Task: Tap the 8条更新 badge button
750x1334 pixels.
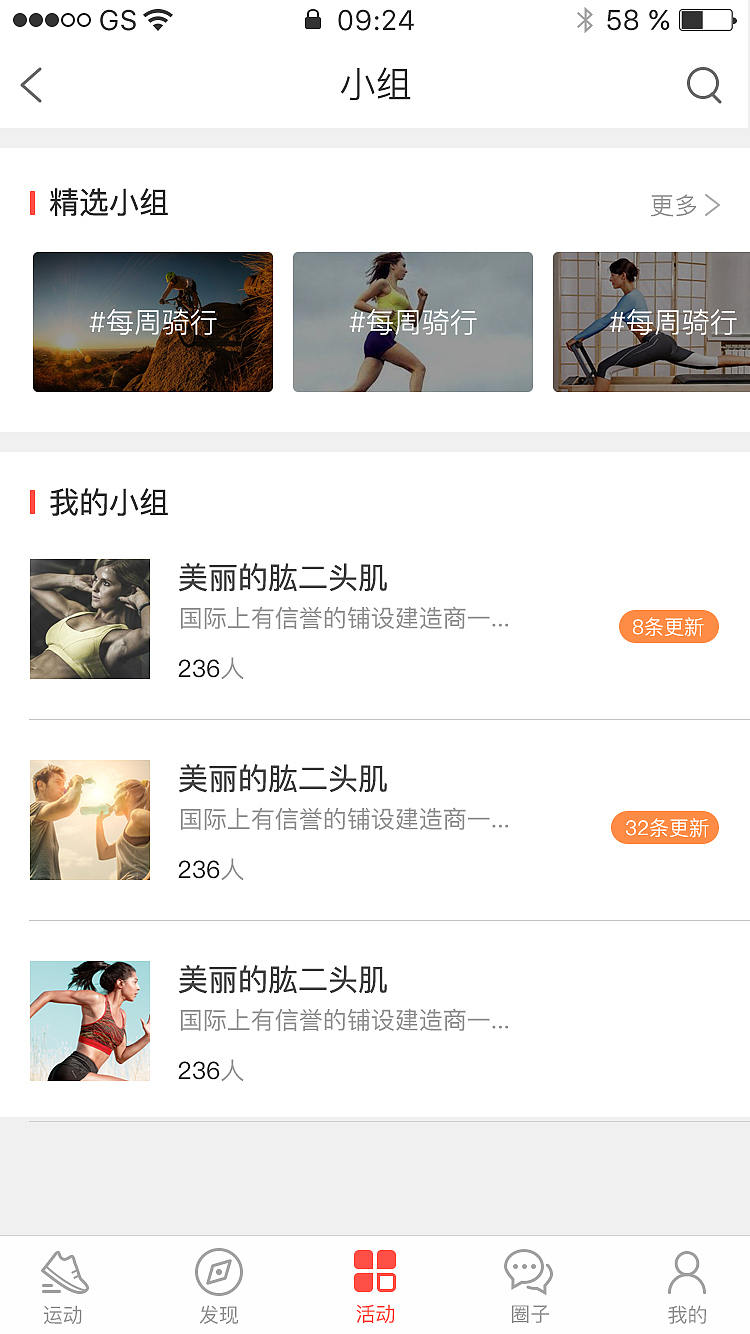Action: coord(668,627)
